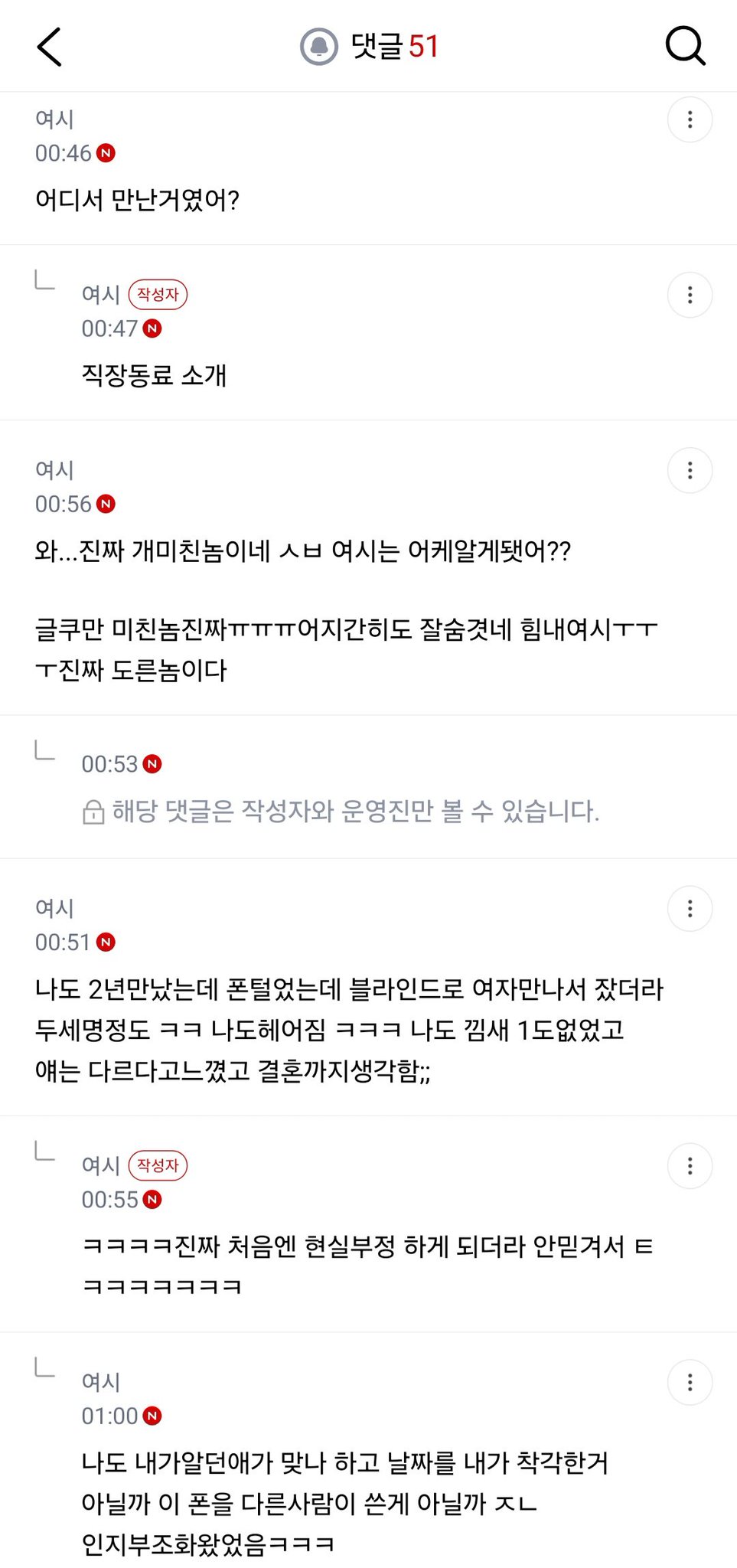Open more menu for the 00:56 comment

tap(690, 470)
